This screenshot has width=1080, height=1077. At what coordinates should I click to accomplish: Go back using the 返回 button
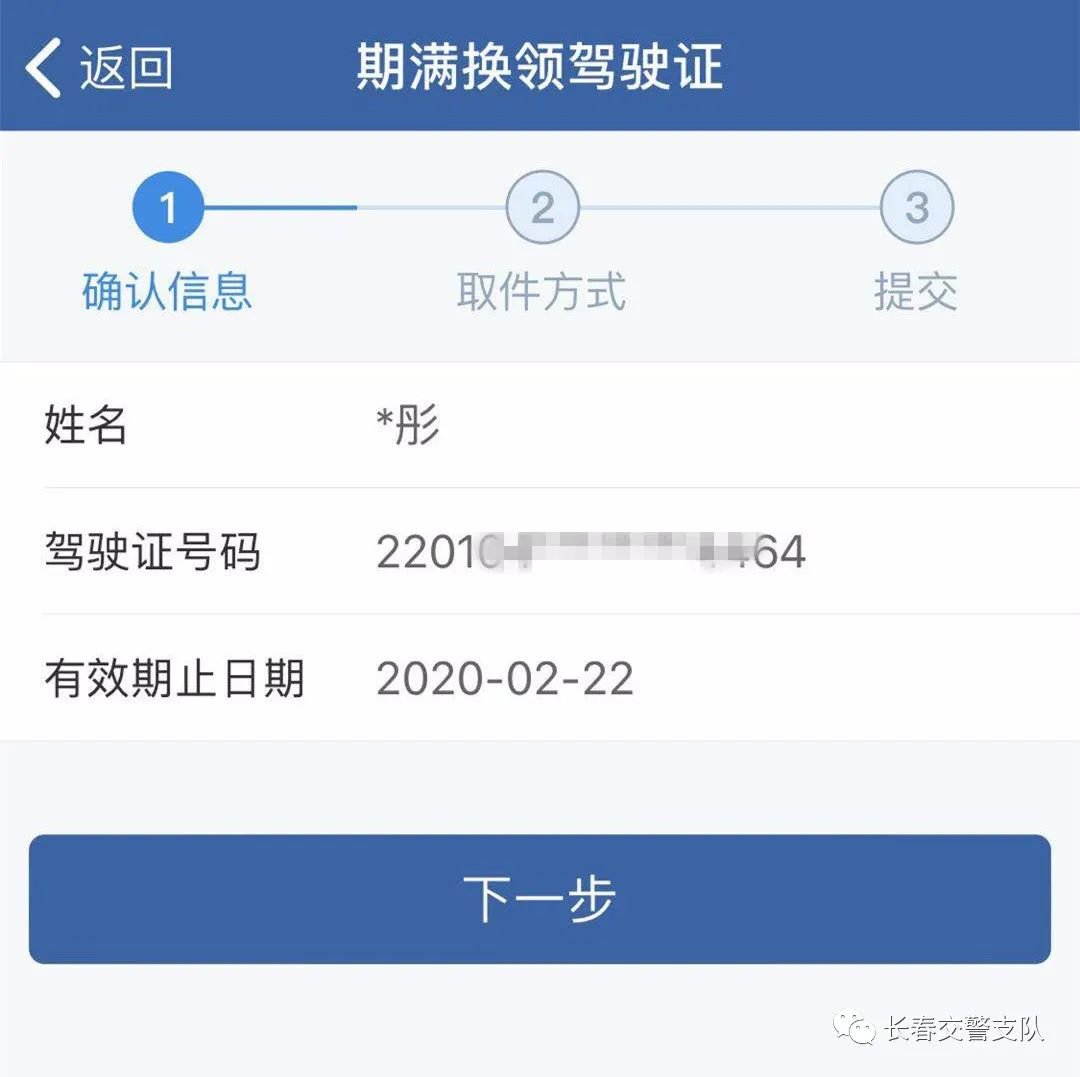[x=98, y=67]
